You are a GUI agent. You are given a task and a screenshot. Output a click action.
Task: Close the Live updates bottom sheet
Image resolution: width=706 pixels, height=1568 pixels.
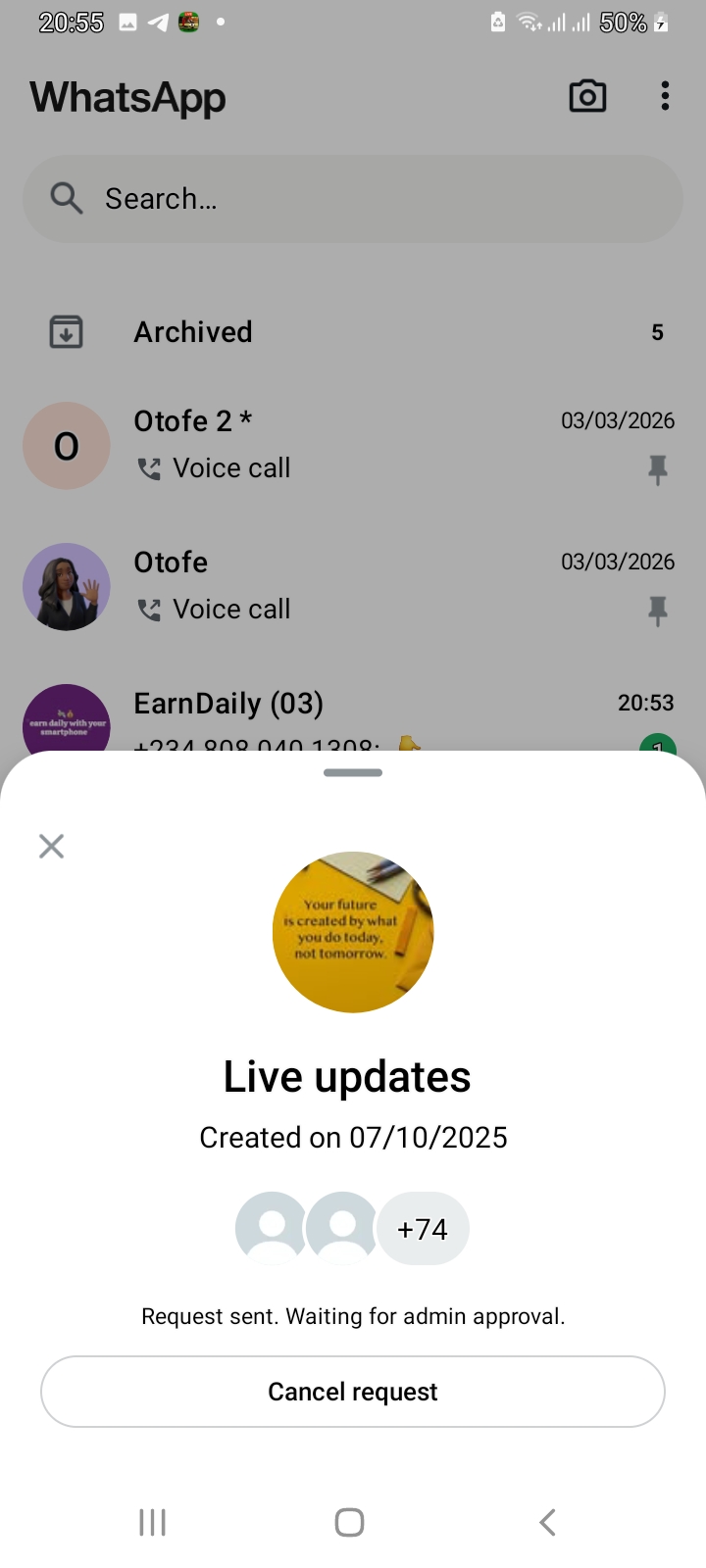click(x=51, y=846)
